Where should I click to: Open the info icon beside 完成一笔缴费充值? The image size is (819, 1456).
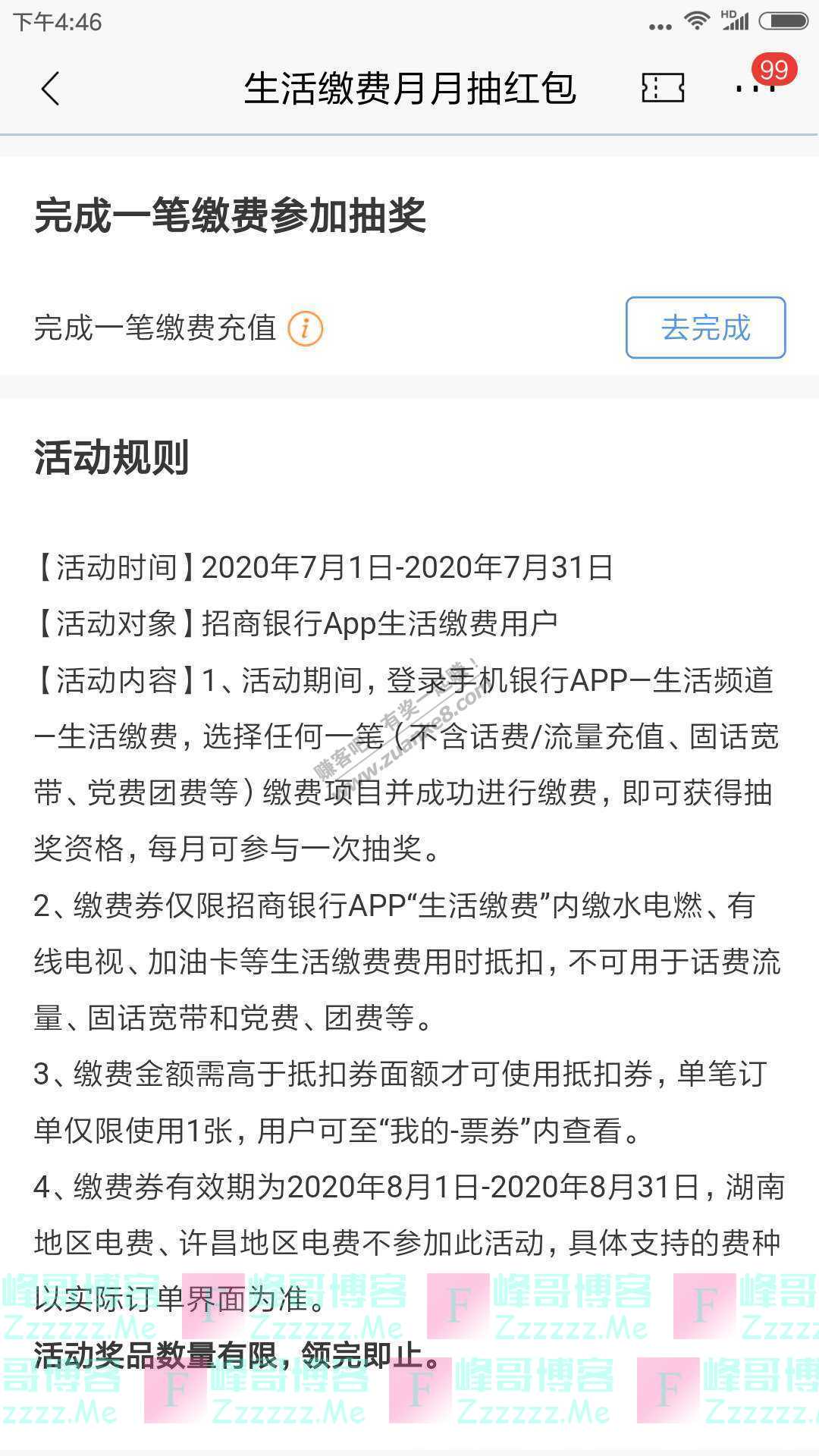click(x=306, y=328)
